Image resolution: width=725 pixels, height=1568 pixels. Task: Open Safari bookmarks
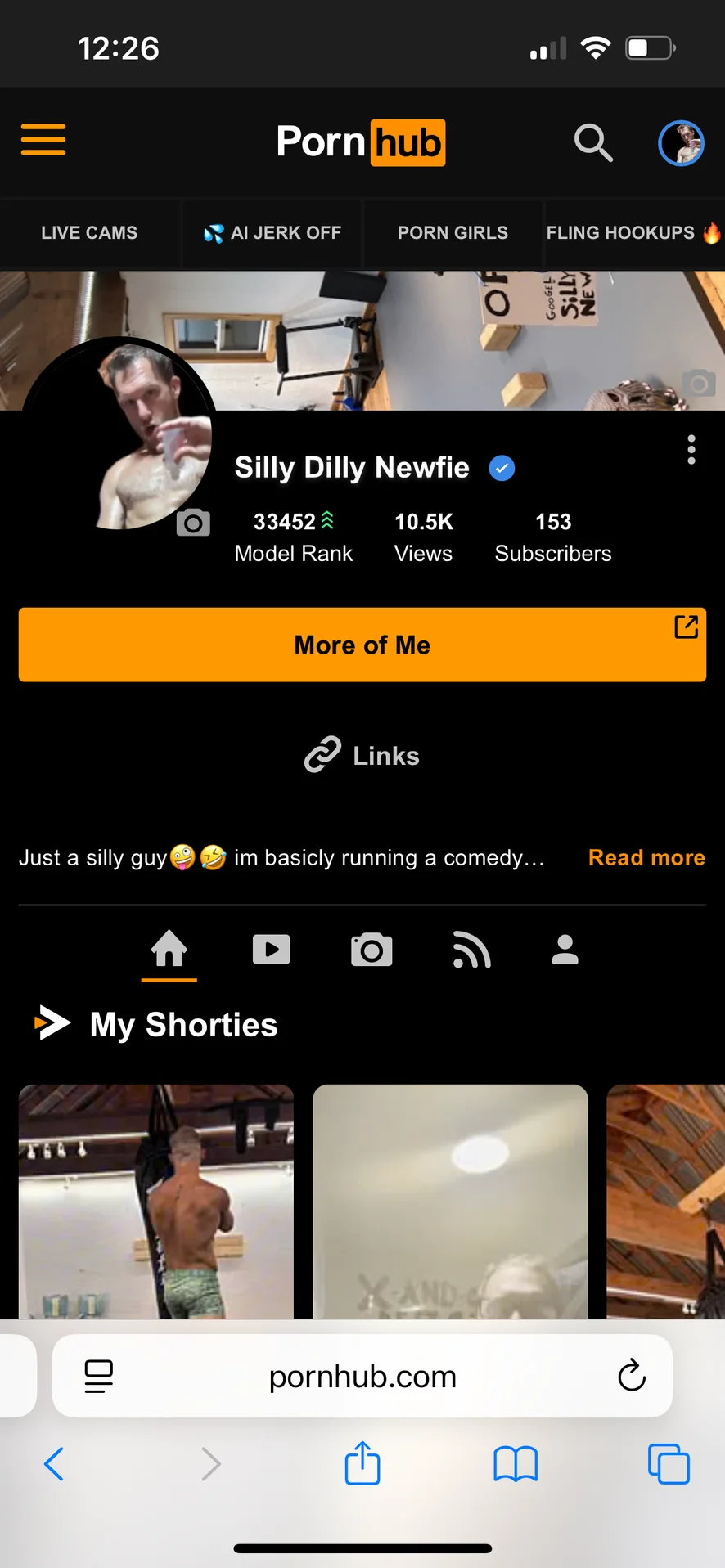[516, 1463]
